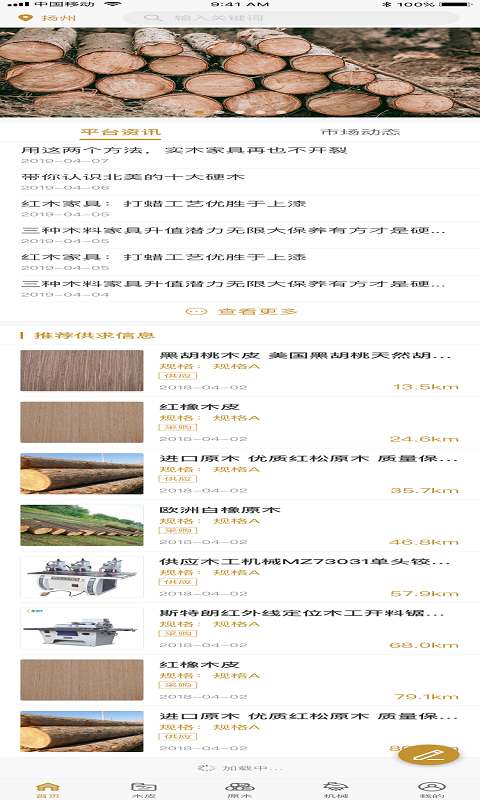
Task: Tap the 输入关键词 search box
Action: point(291,18)
